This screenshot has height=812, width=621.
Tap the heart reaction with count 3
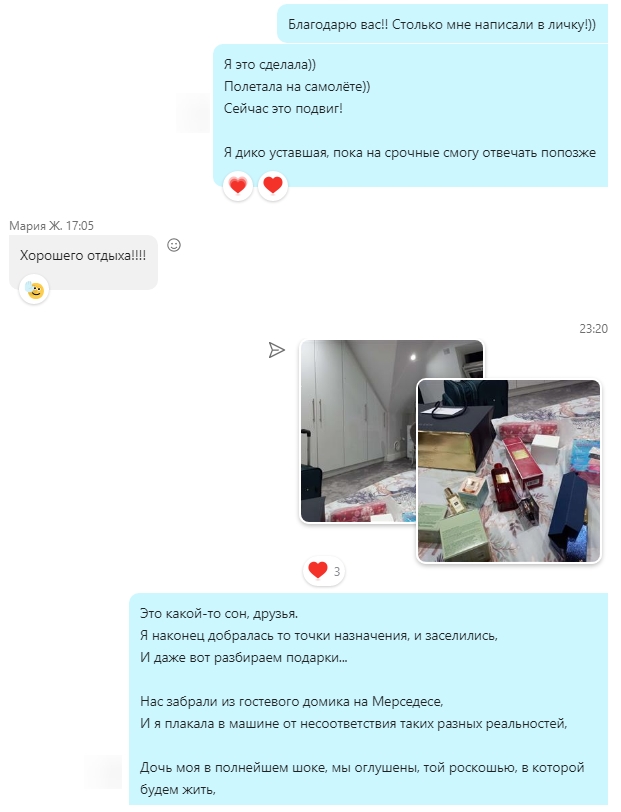(x=324, y=571)
